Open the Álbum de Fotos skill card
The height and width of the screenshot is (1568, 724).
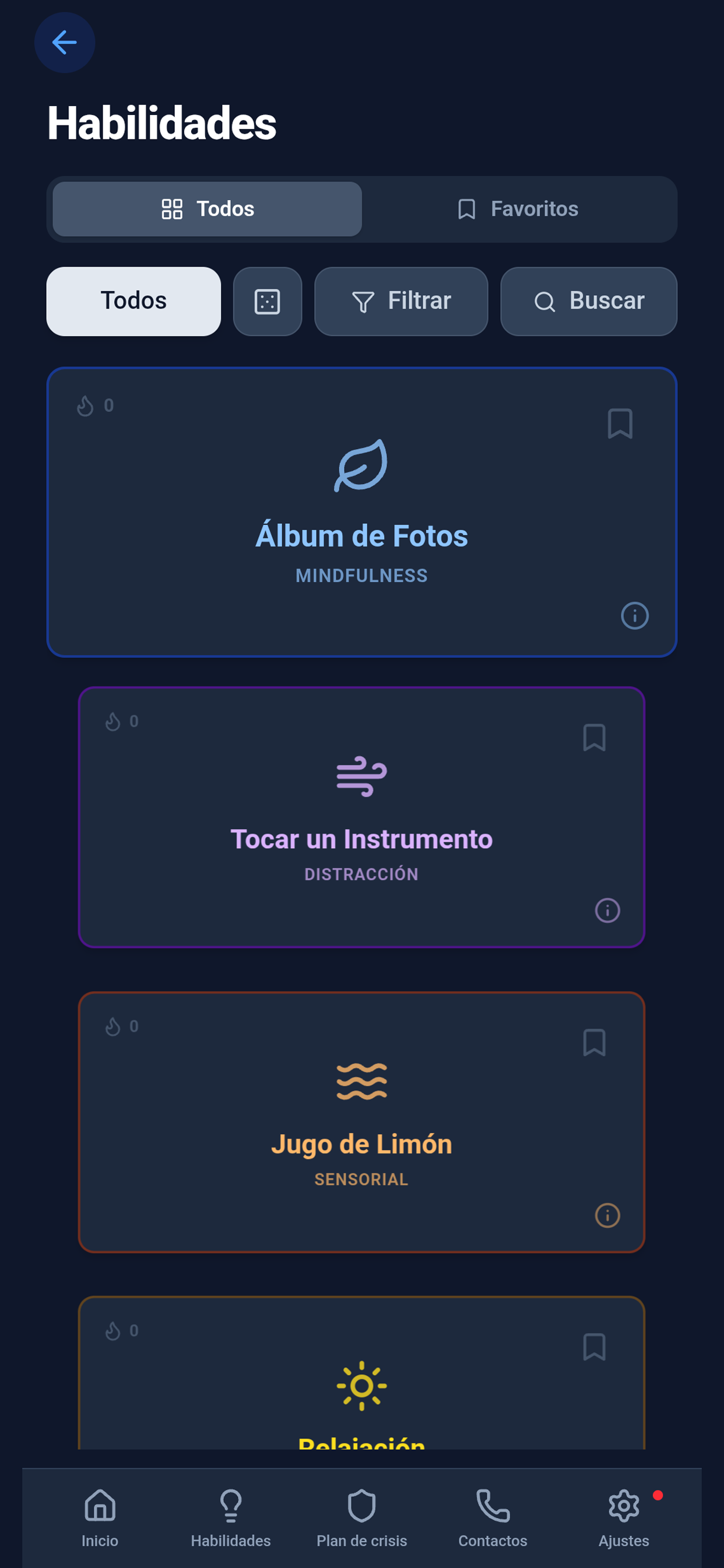361,535
